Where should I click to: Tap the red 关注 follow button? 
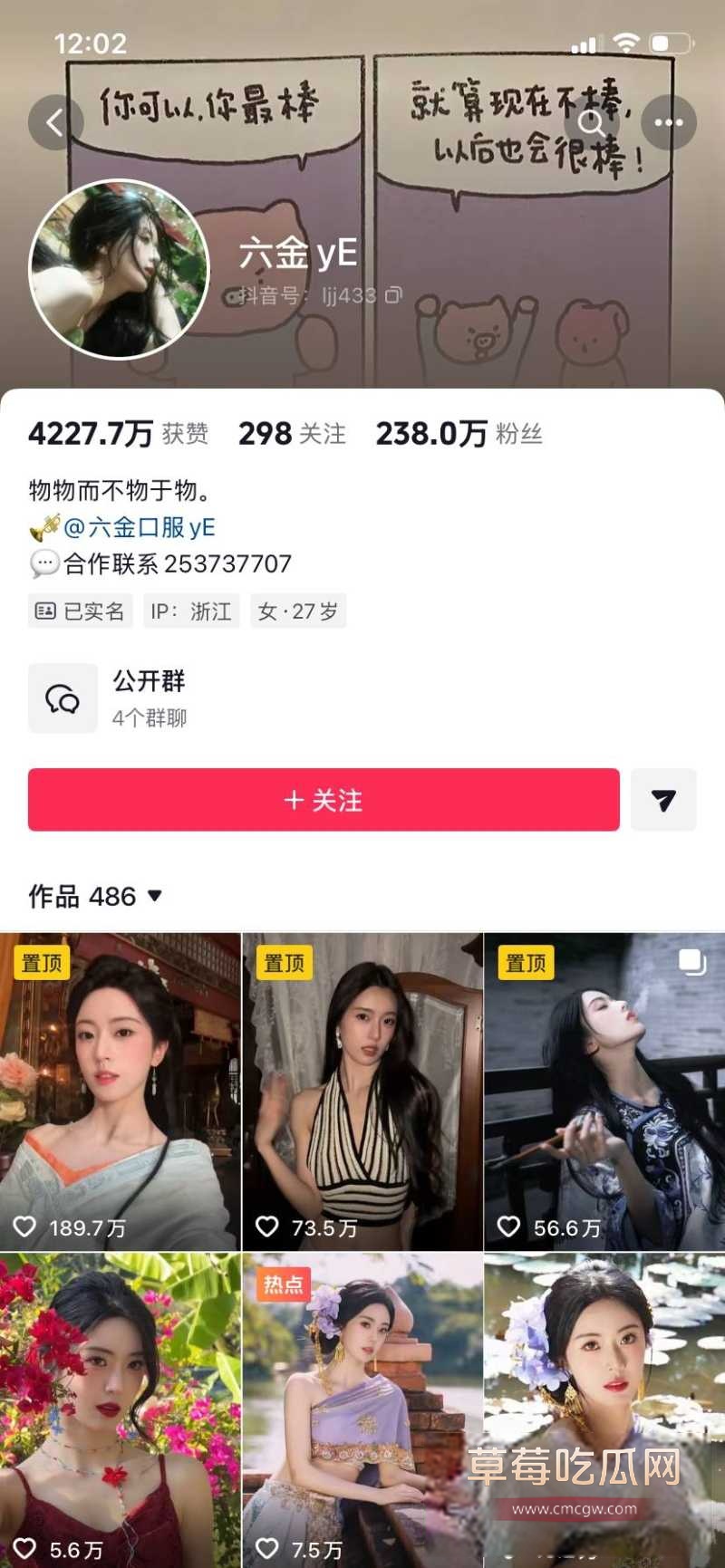324,800
